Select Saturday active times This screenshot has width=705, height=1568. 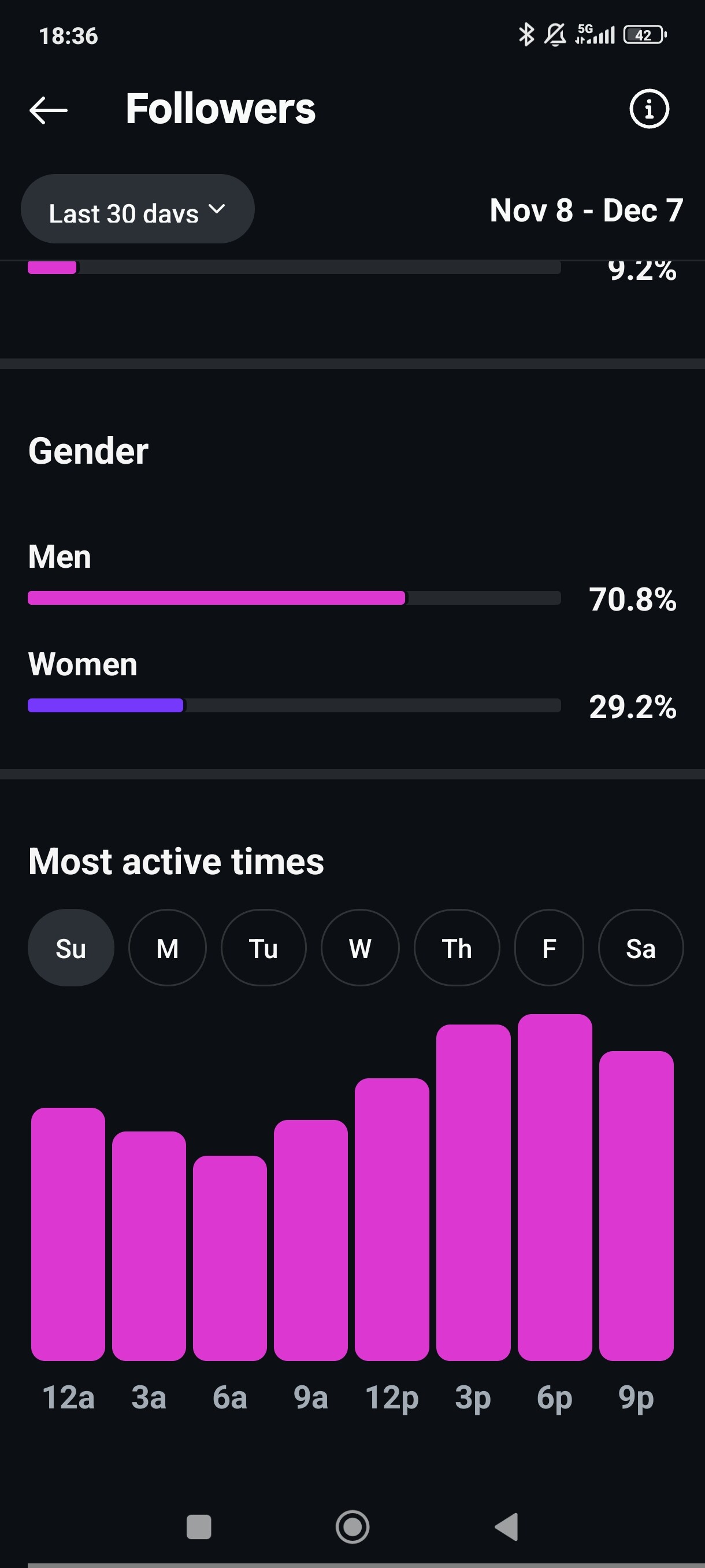click(640, 948)
